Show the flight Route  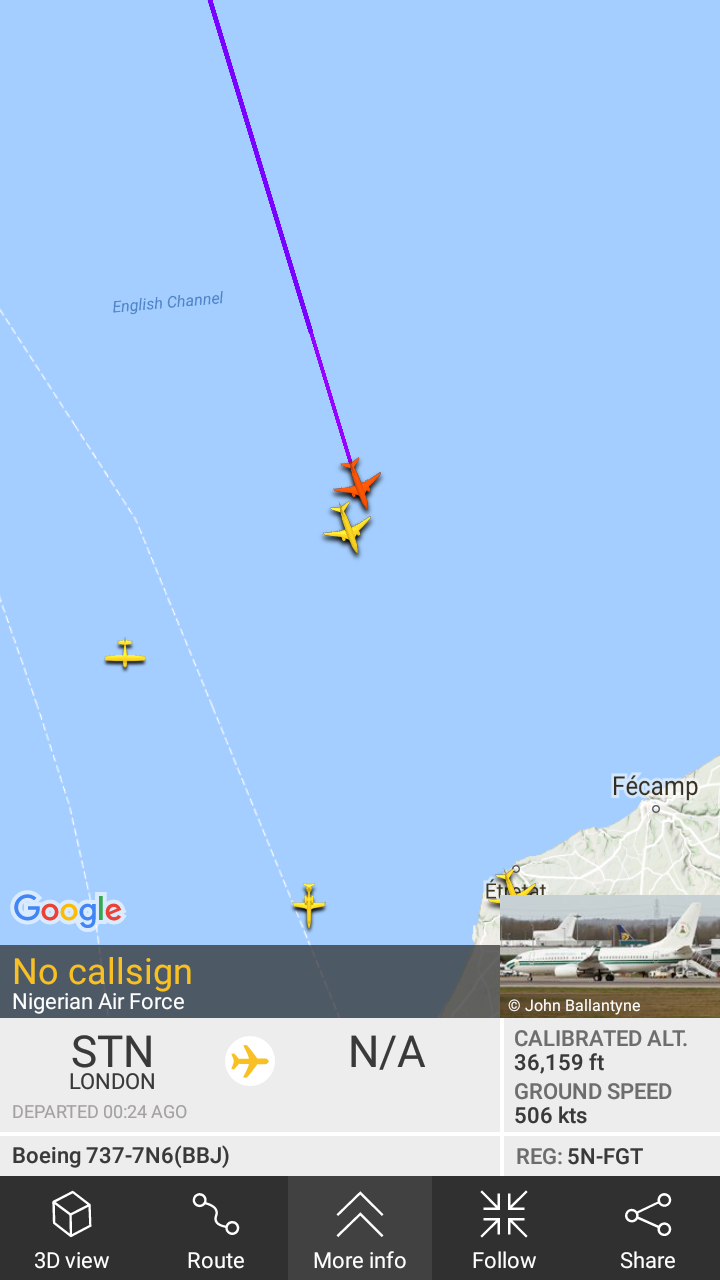(x=216, y=1228)
